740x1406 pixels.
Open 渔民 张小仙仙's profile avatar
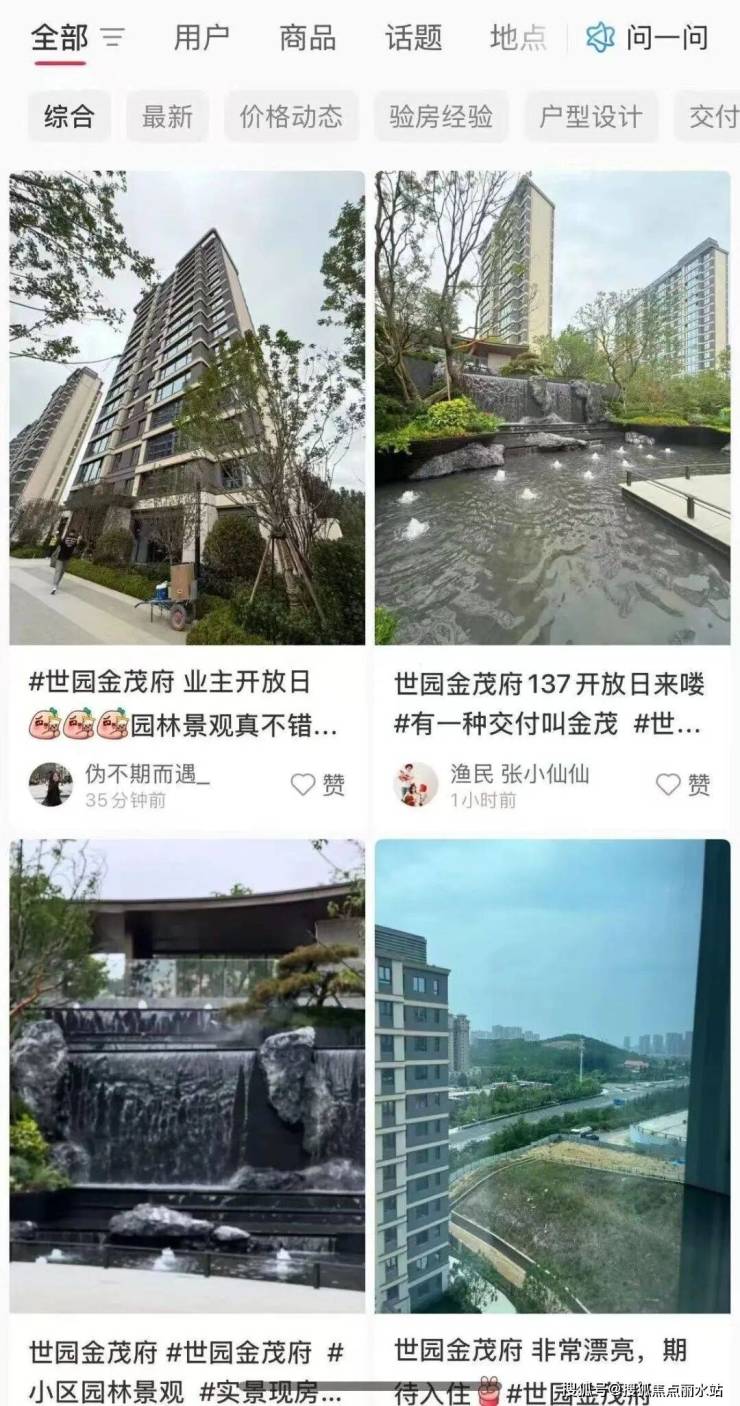(x=415, y=785)
